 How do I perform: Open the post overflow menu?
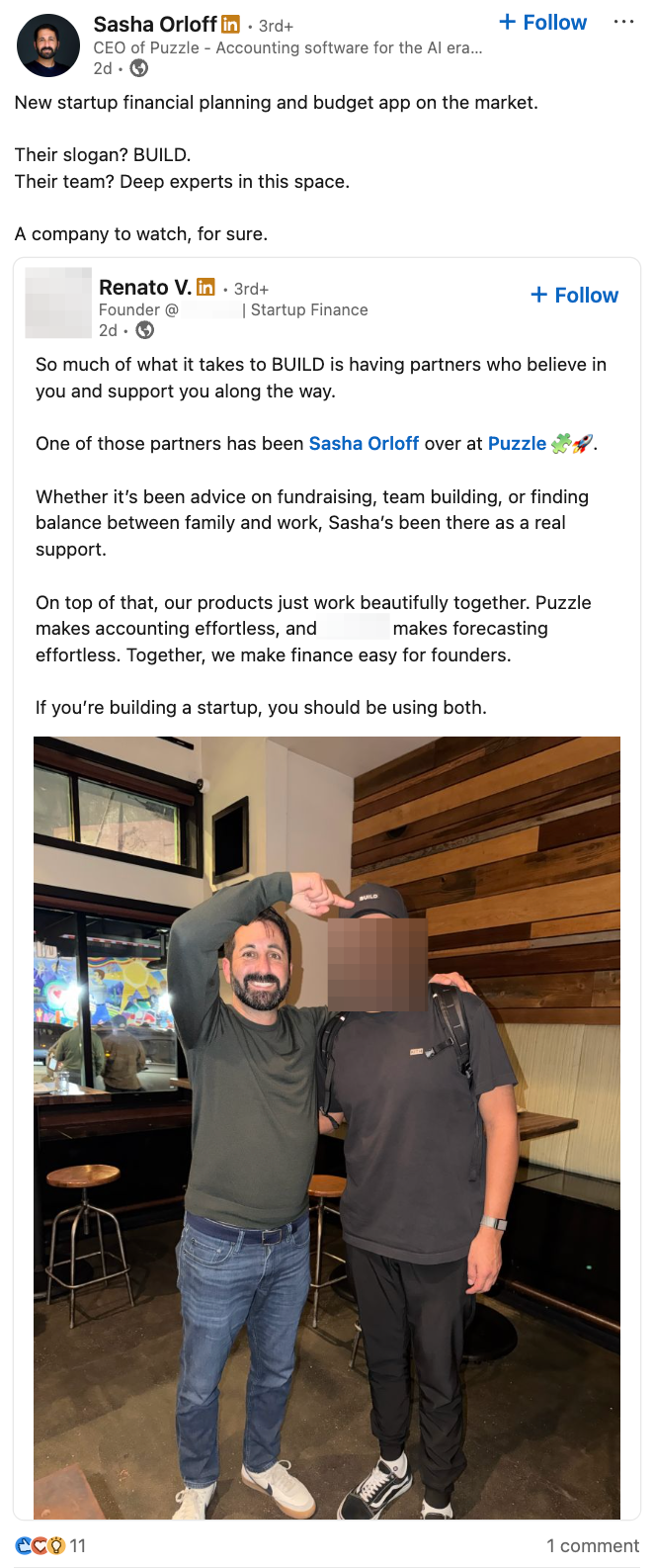pos(623,22)
